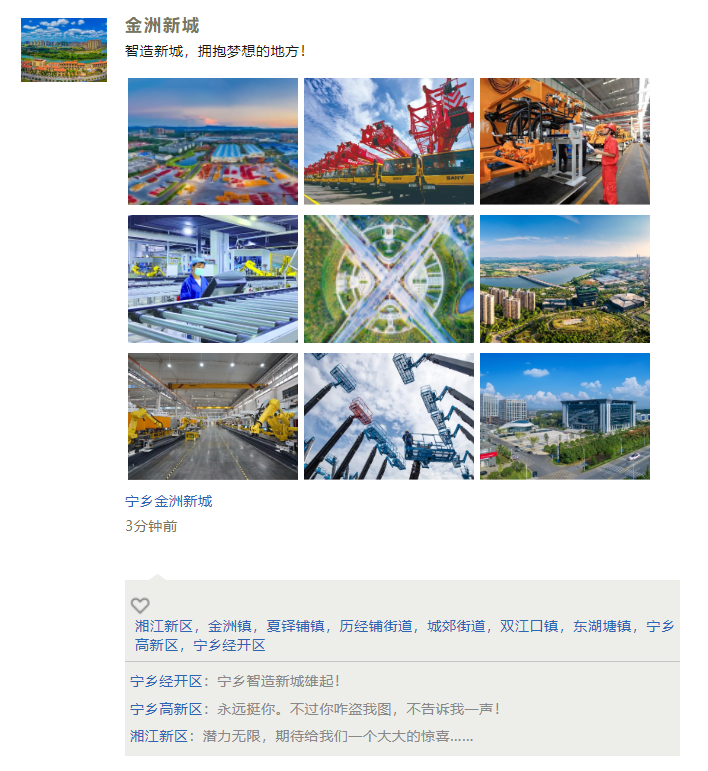View the photo of red SANY cranes
The height and width of the screenshot is (771, 708).
[x=389, y=141]
